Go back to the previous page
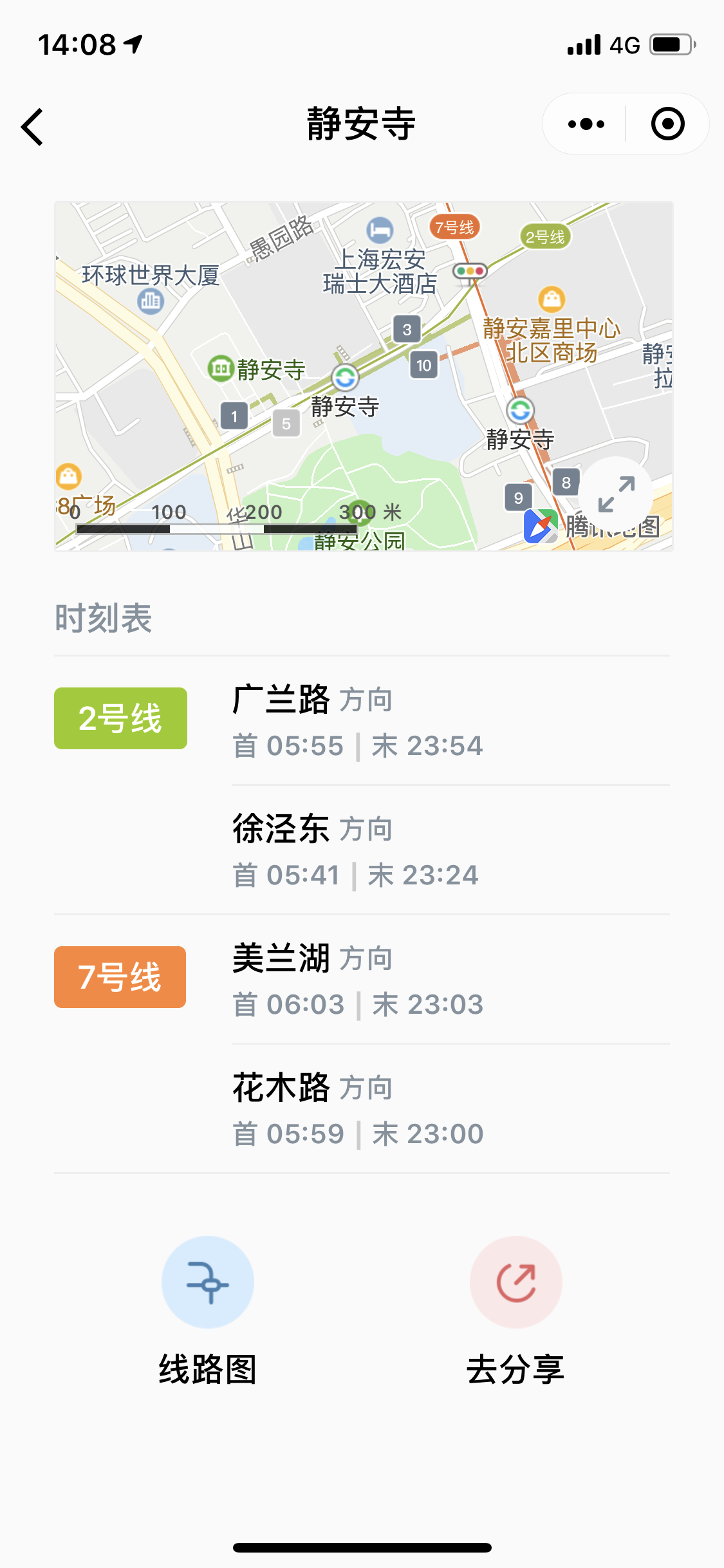 coord(32,126)
